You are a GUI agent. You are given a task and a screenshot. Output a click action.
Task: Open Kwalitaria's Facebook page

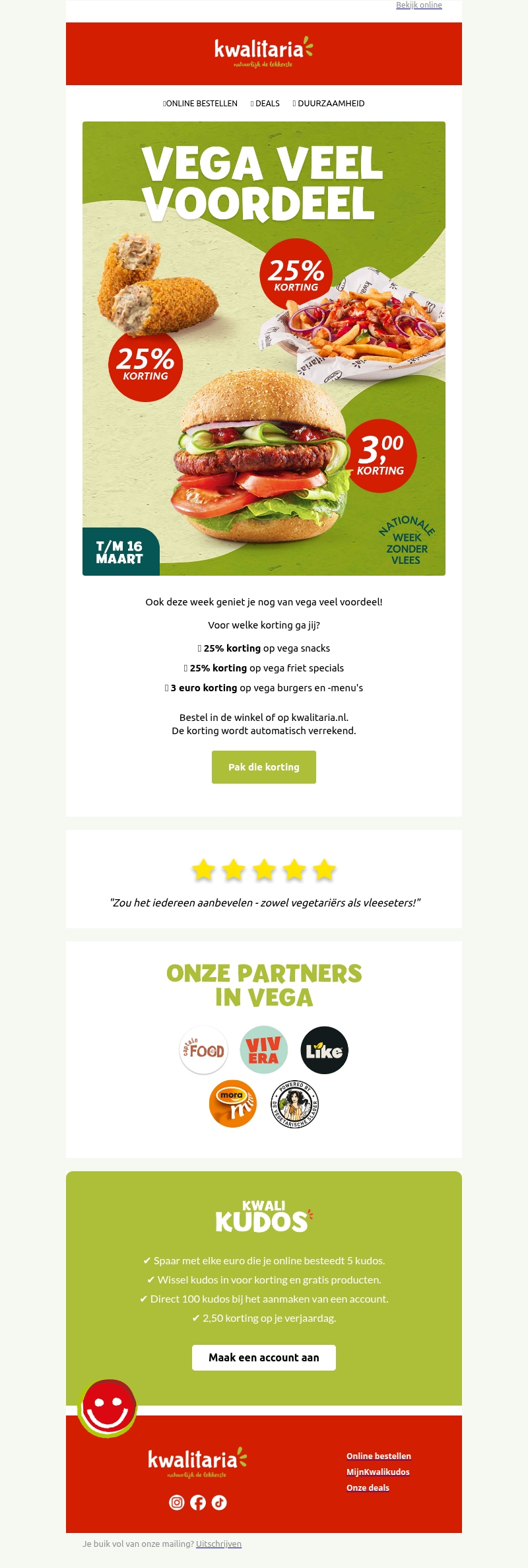(198, 1503)
